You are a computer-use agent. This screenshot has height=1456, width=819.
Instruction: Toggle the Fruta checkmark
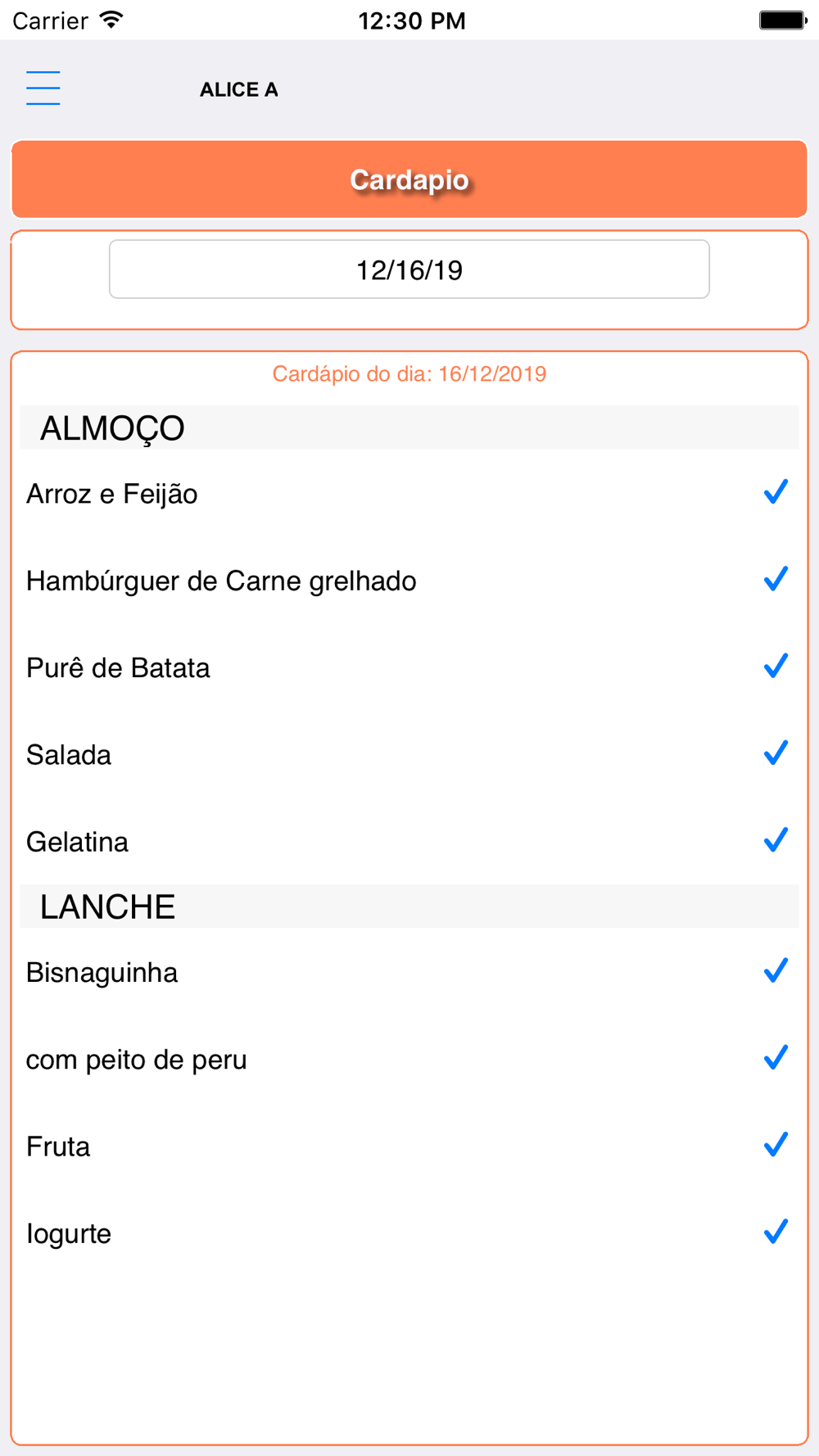775,1145
